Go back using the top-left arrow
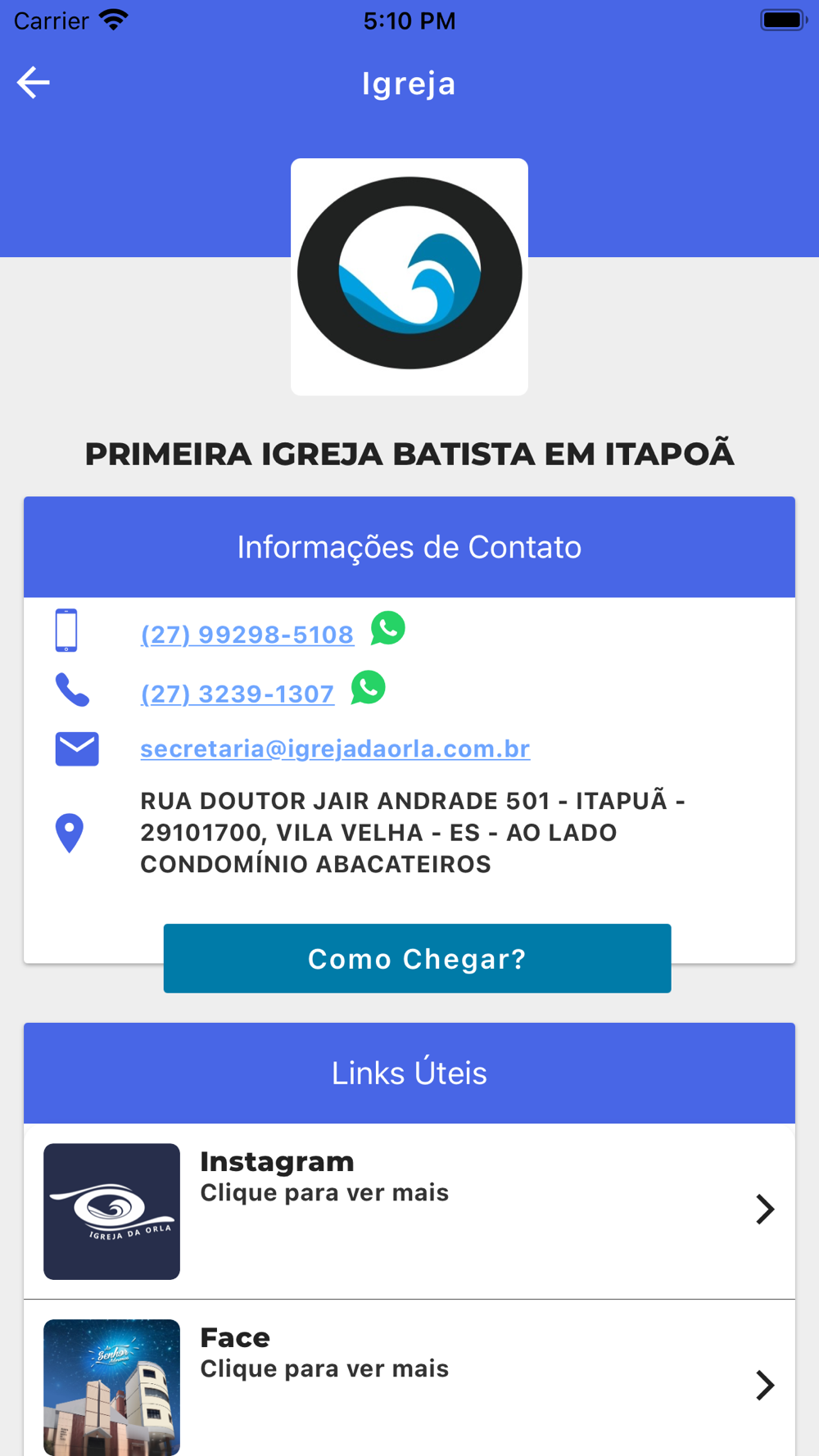This screenshot has height=1456, width=819. pyautogui.click(x=34, y=83)
